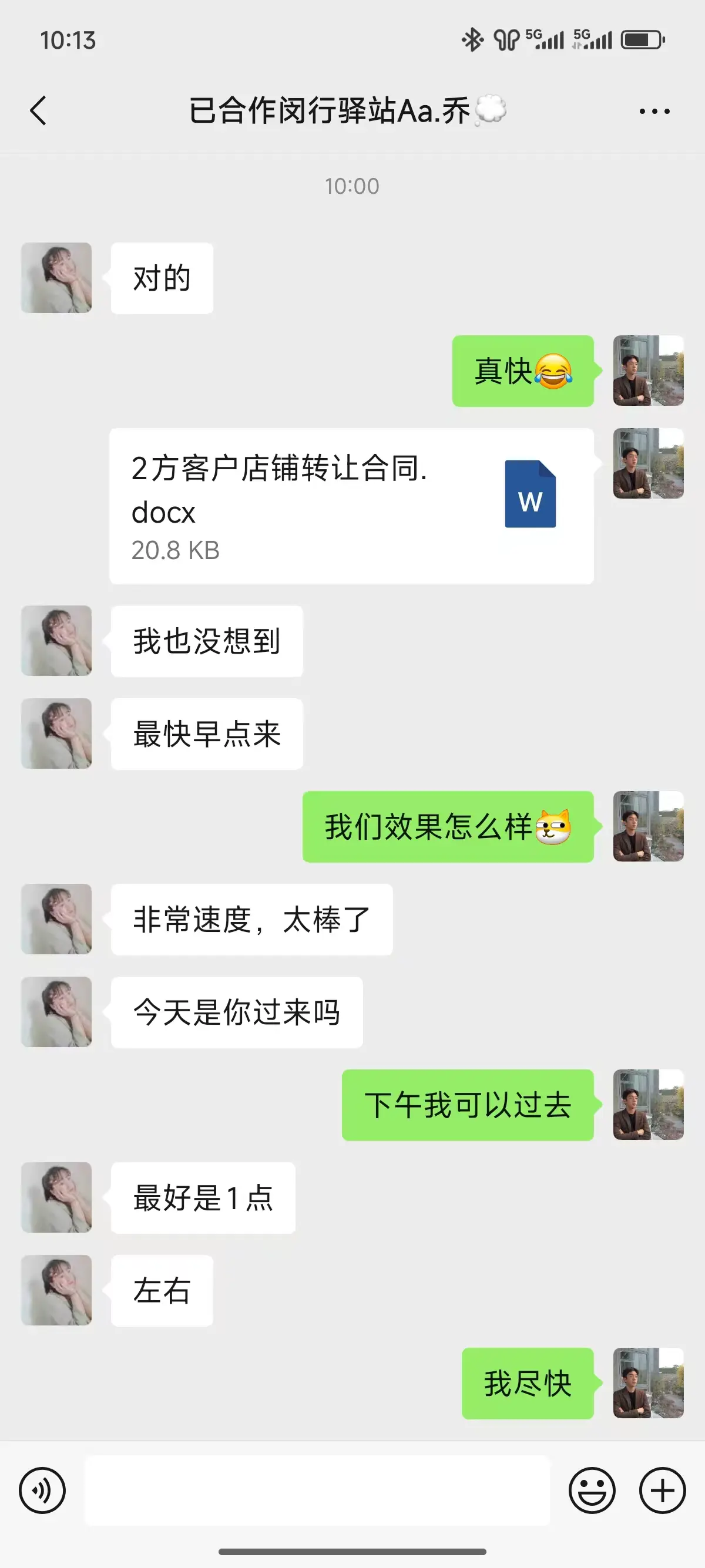705x1568 pixels.
Task: Open the 2方客户店铺转让合同.docx file
Action: pyautogui.click(x=351, y=506)
